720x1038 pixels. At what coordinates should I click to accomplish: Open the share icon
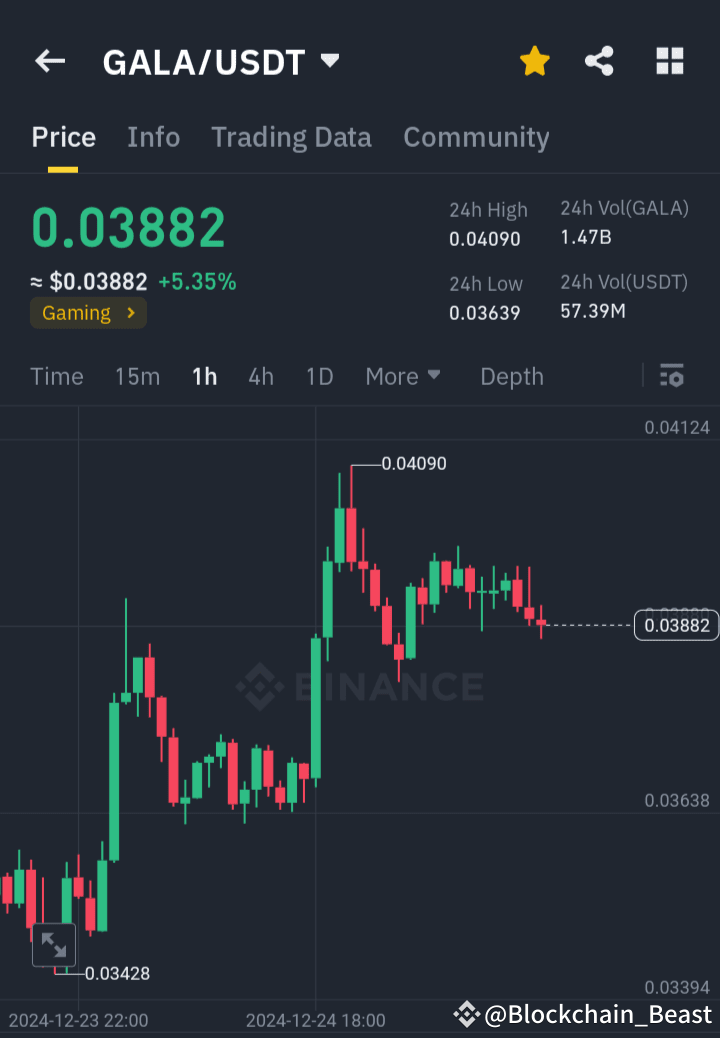pyautogui.click(x=599, y=61)
